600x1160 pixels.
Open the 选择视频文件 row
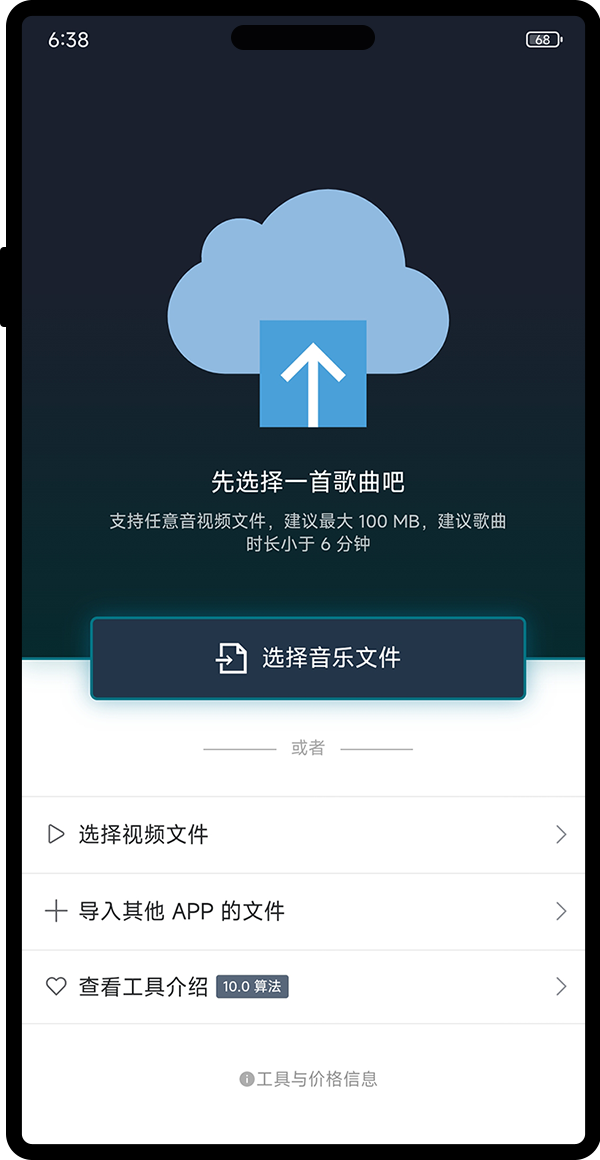(303, 835)
